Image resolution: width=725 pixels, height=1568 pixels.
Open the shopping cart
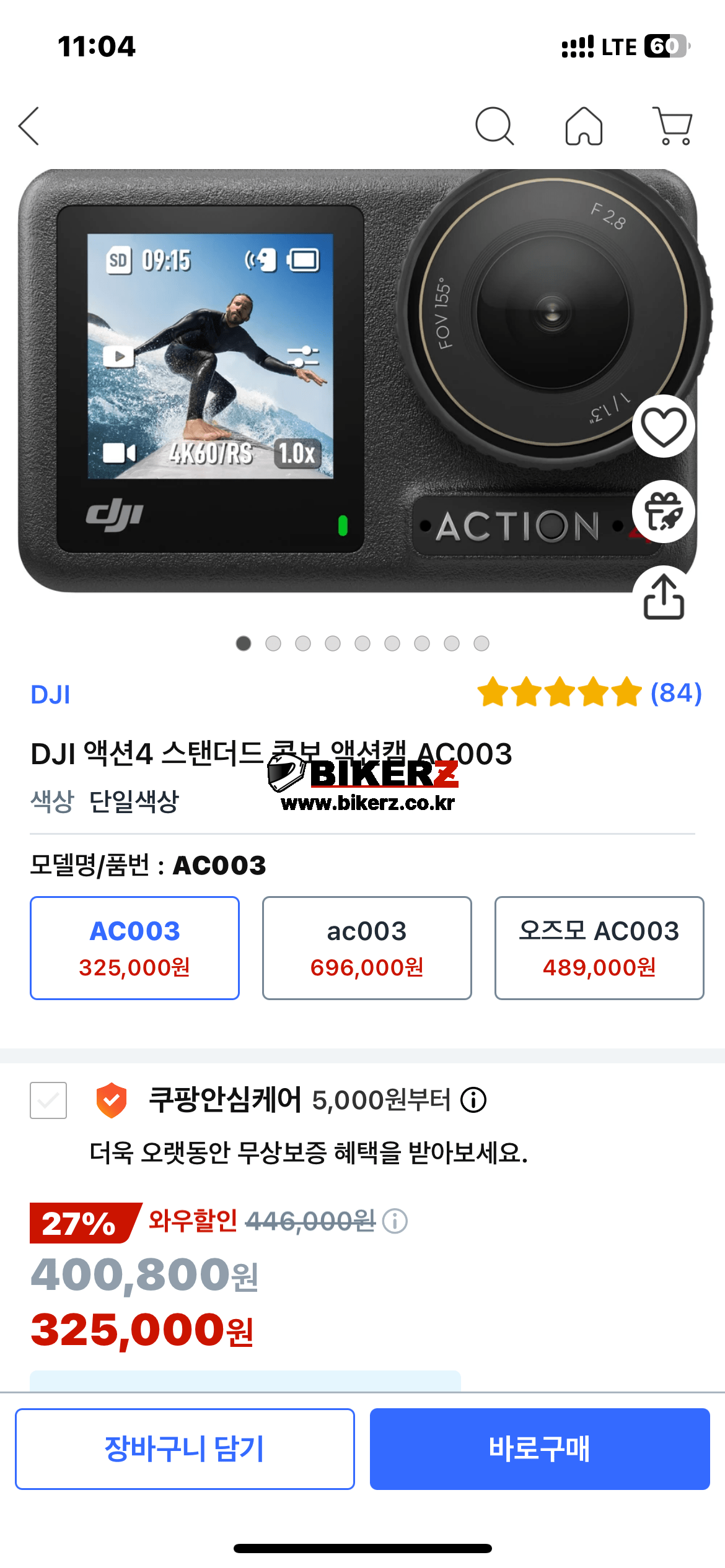[x=673, y=126]
